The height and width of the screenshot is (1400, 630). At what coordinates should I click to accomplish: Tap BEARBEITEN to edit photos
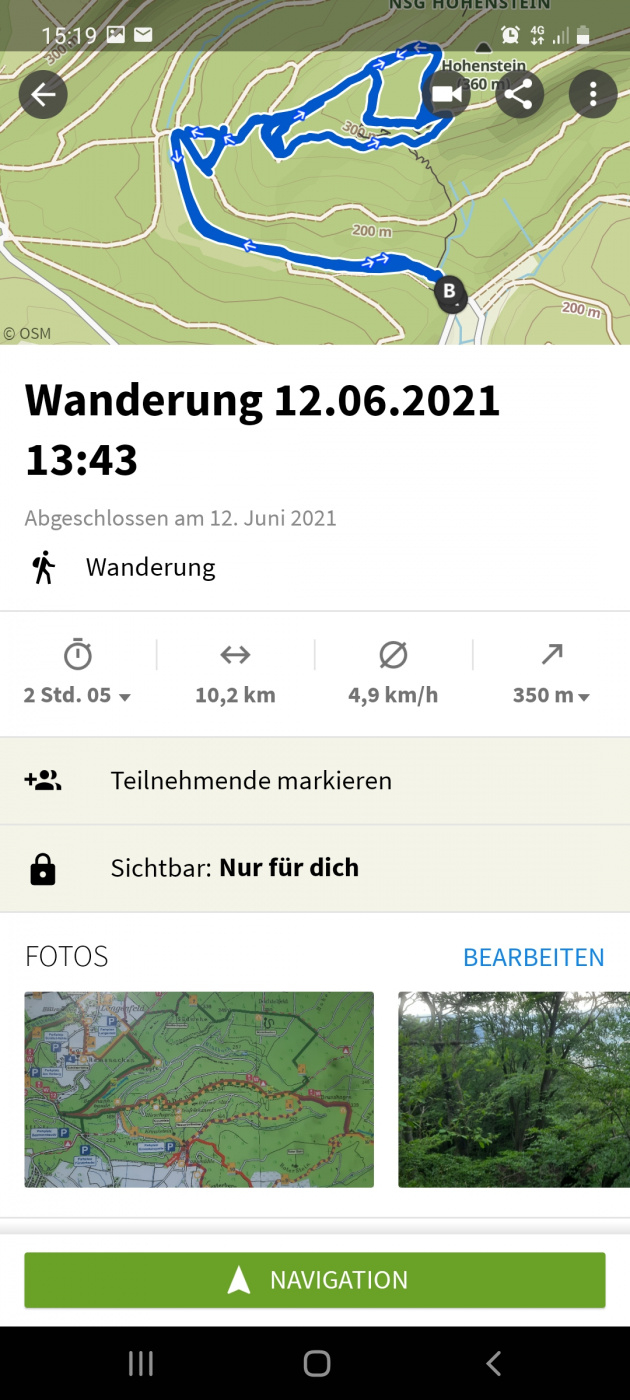533,957
